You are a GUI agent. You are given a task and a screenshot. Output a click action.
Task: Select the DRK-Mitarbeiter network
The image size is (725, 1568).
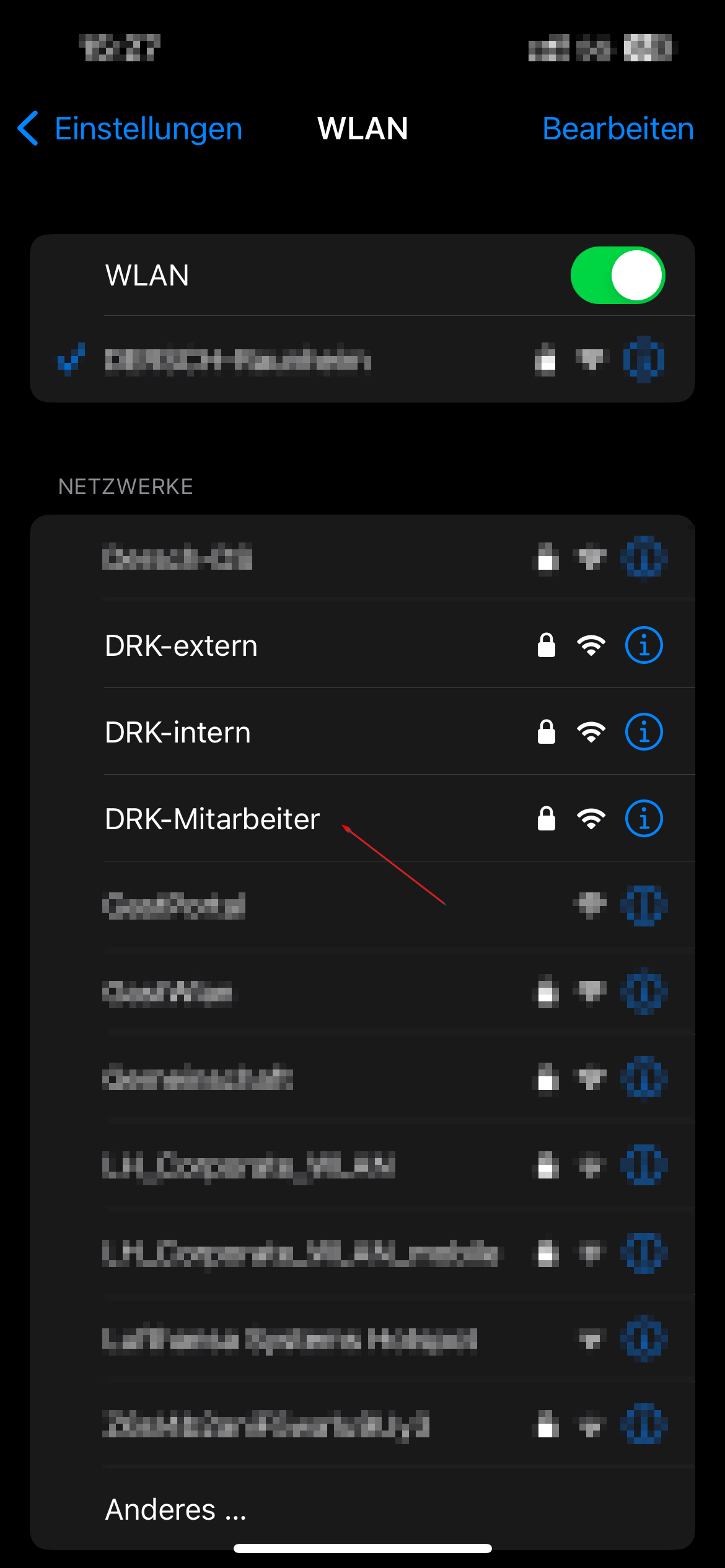362,819
